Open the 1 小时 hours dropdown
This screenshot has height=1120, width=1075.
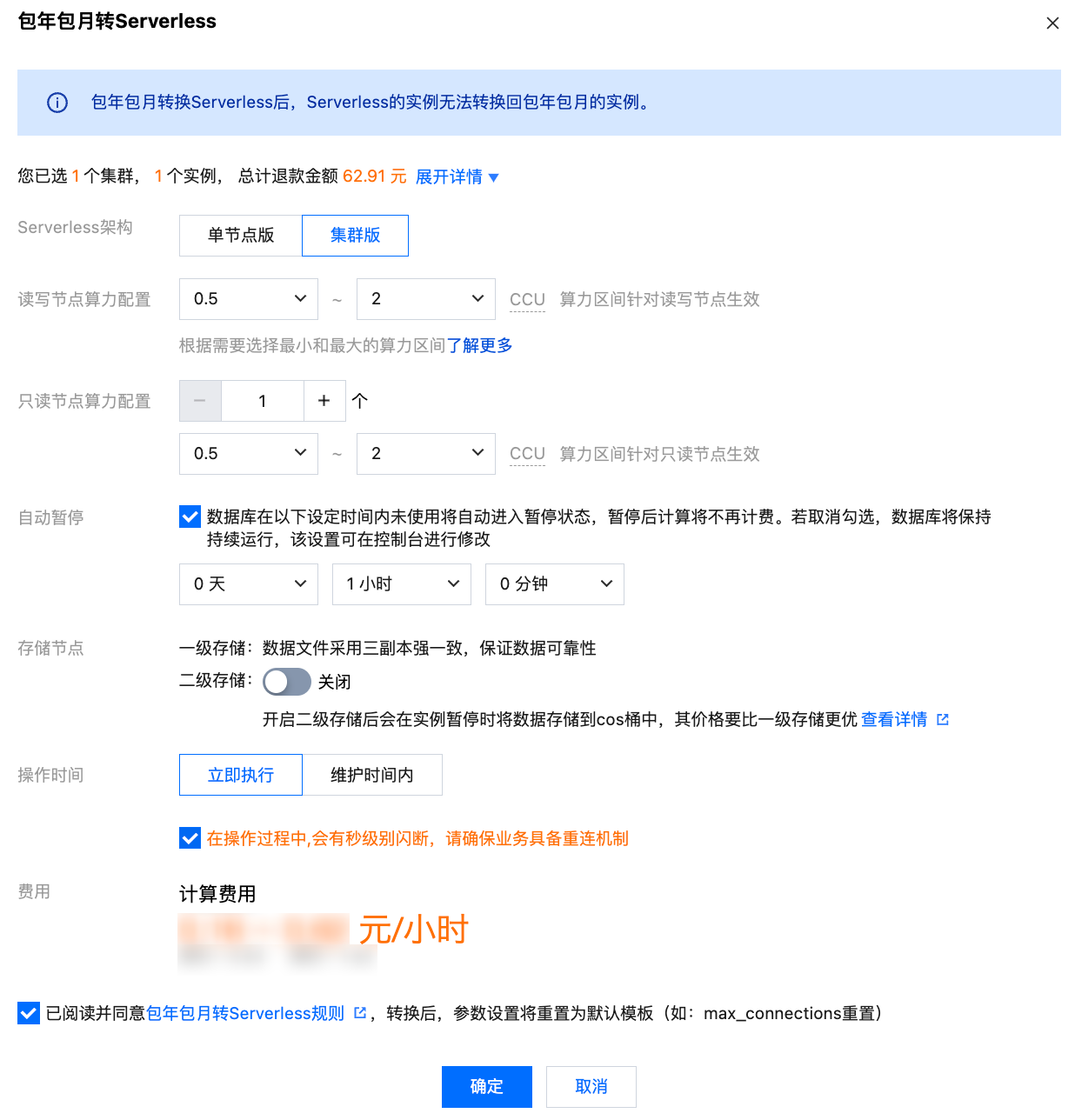402,584
